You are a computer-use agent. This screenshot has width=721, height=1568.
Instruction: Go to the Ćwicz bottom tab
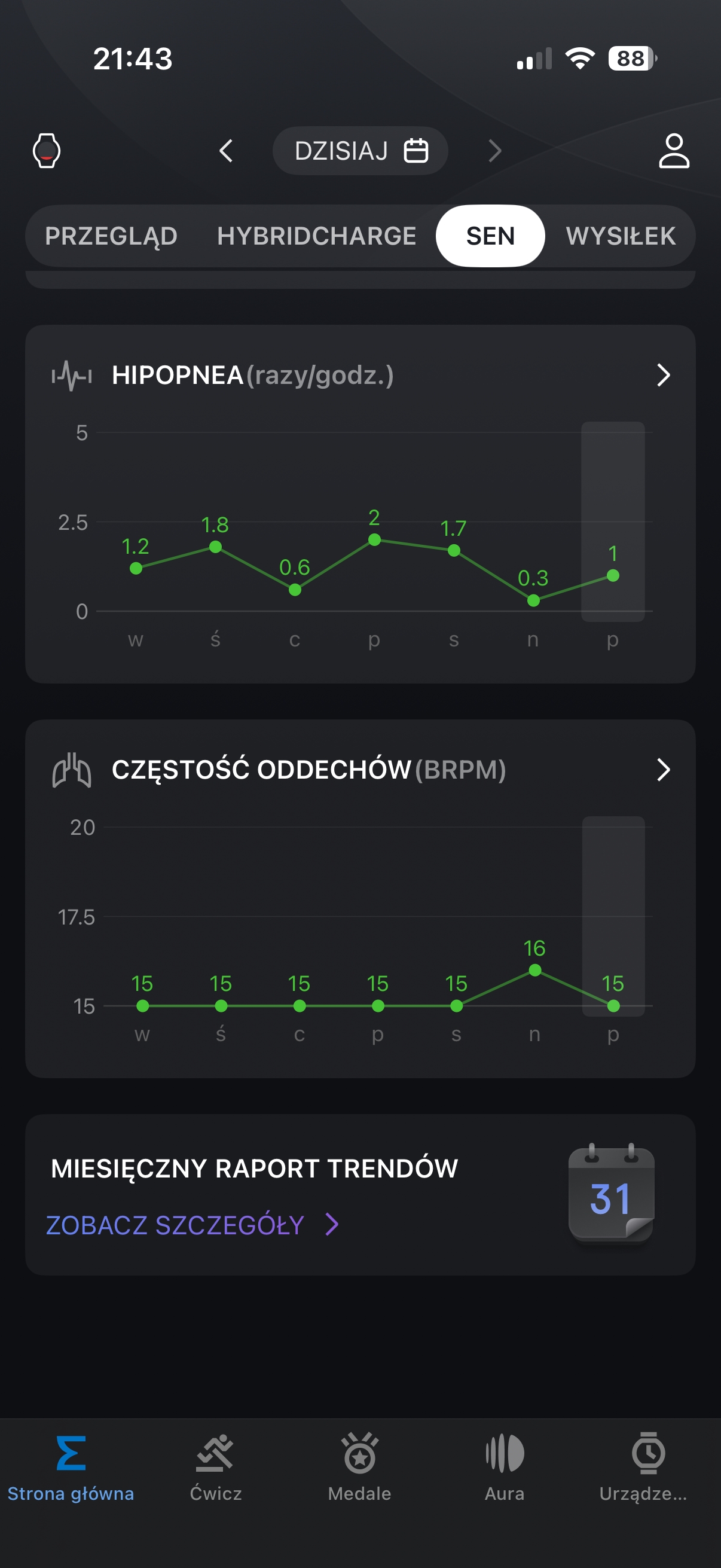[215, 1468]
